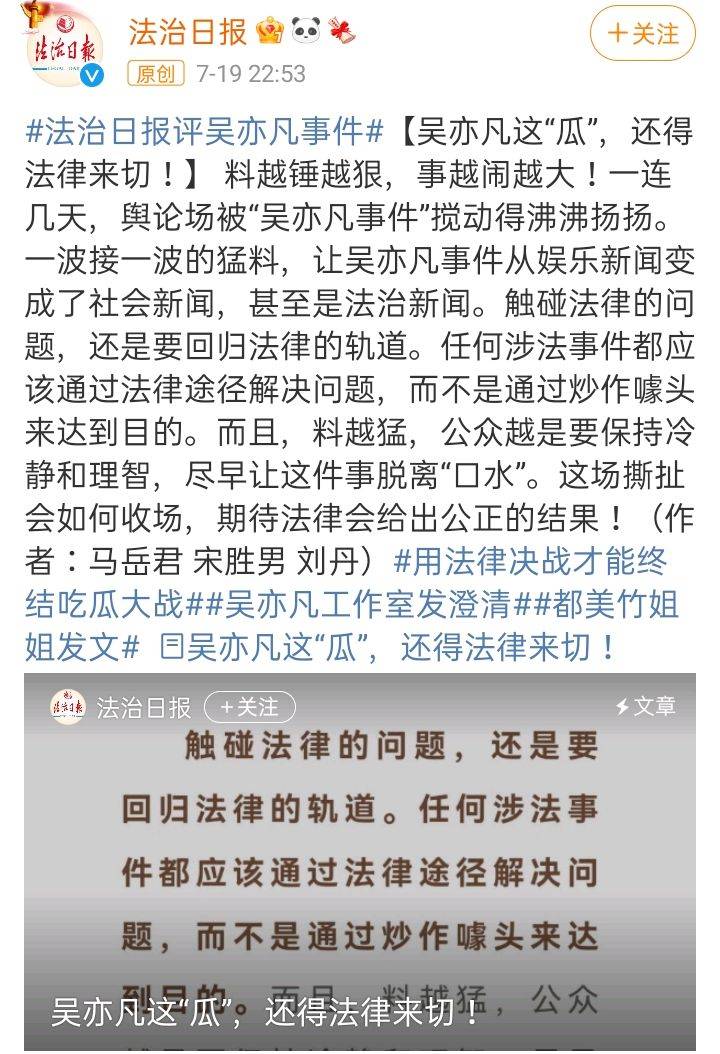Open the 法治日报 username link
720x1054 pixels.
click(x=187, y=33)
